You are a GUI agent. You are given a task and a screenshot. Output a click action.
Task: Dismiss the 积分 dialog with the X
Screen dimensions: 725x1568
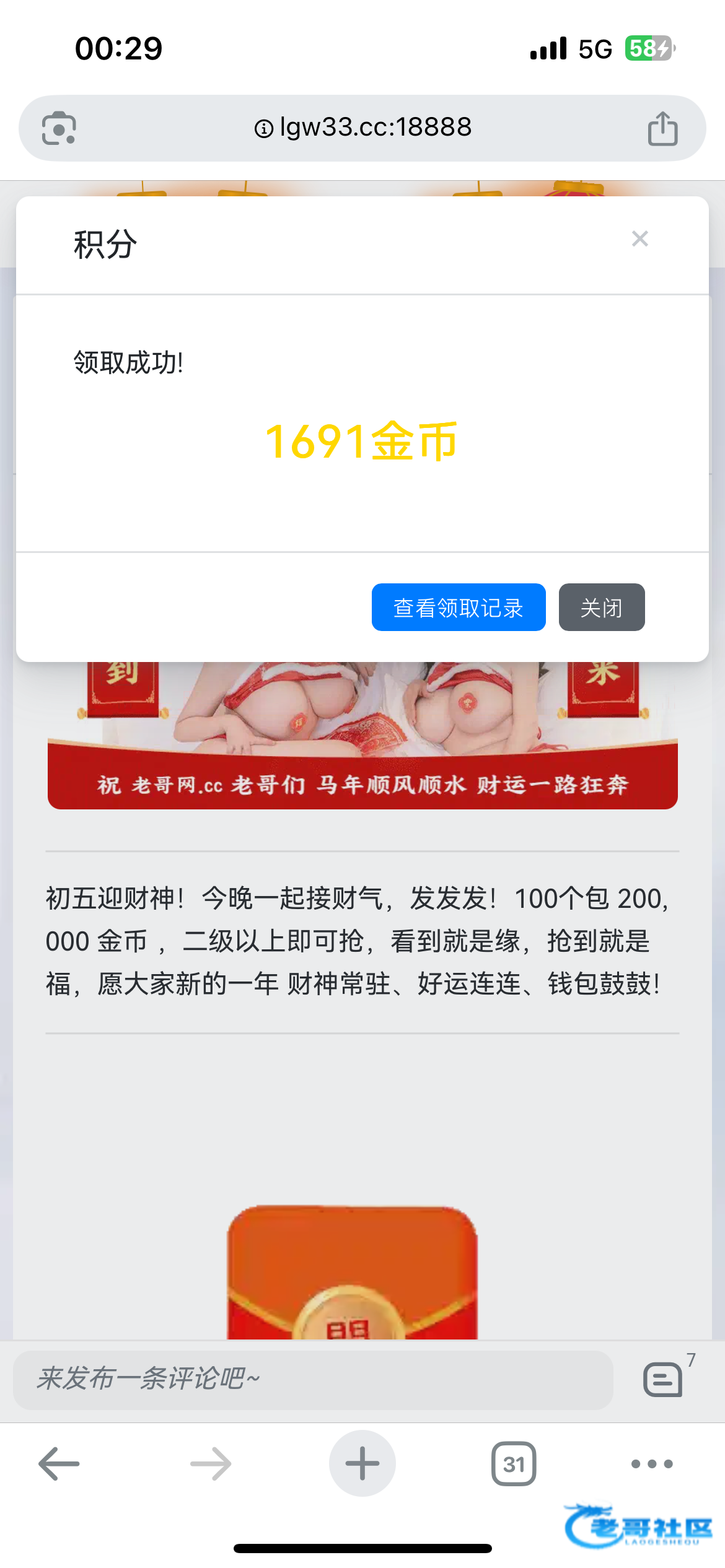tap(639, 239)
